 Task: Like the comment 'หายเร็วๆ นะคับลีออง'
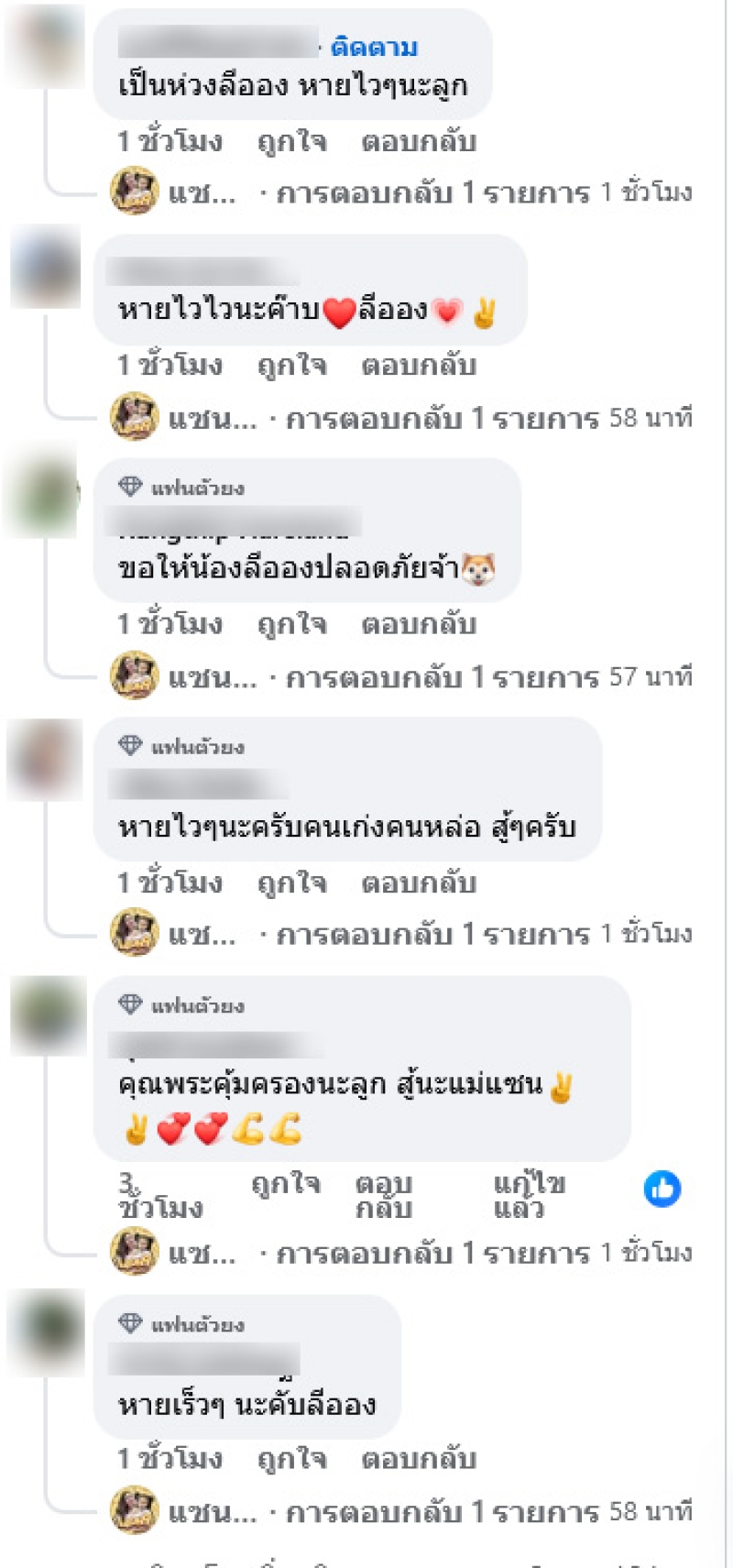pos(291,1459)
